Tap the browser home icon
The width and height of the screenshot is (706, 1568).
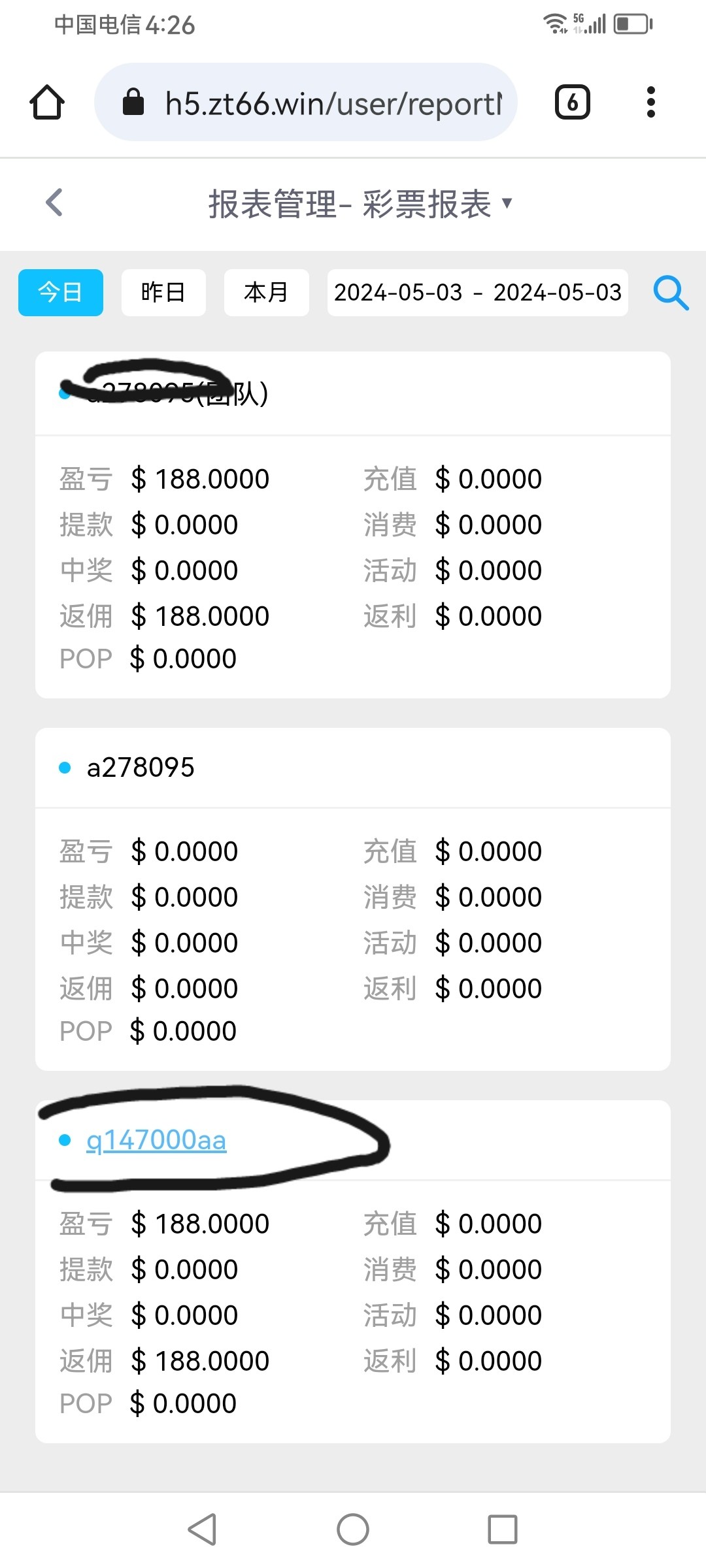tap(47, 103)
